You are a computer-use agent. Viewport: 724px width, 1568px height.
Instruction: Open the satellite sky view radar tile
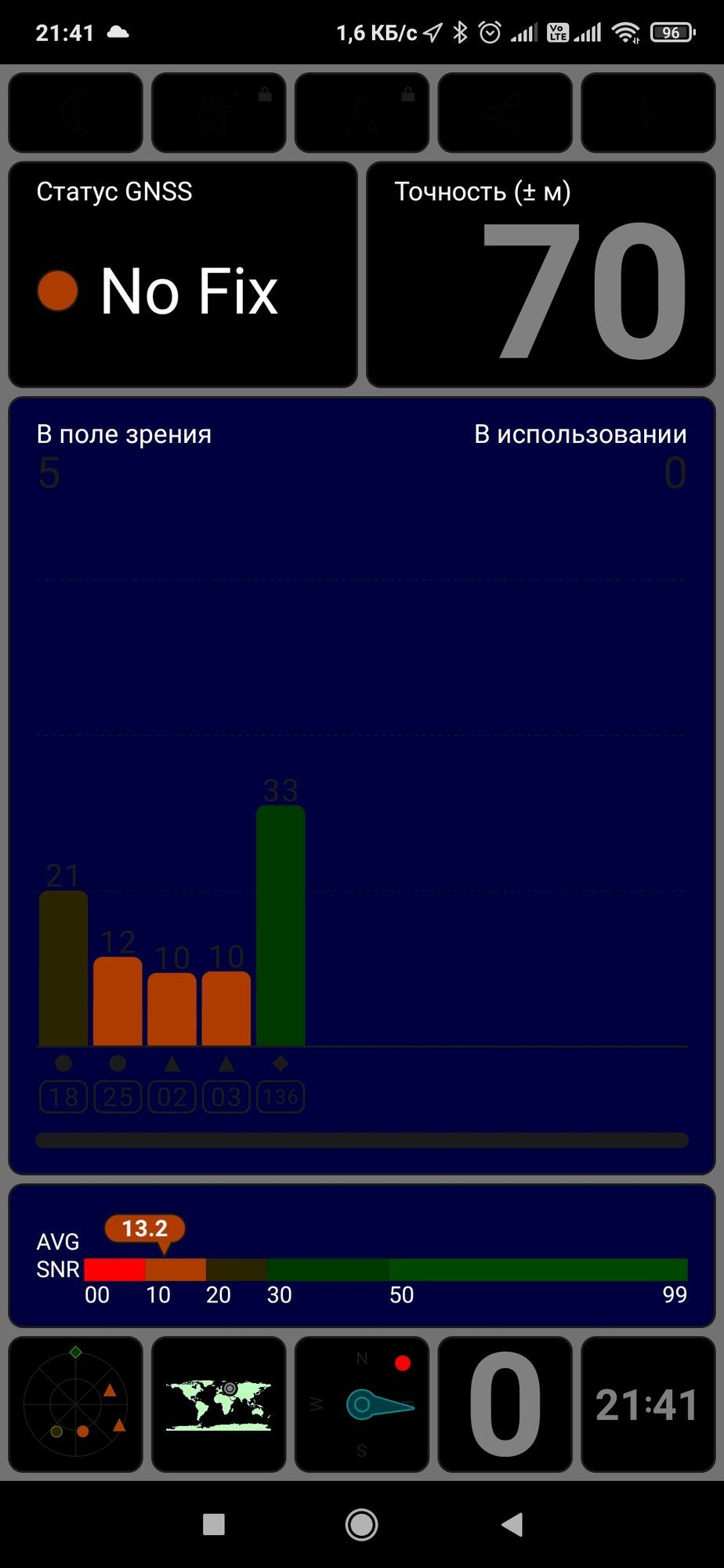coord(75,1404)
